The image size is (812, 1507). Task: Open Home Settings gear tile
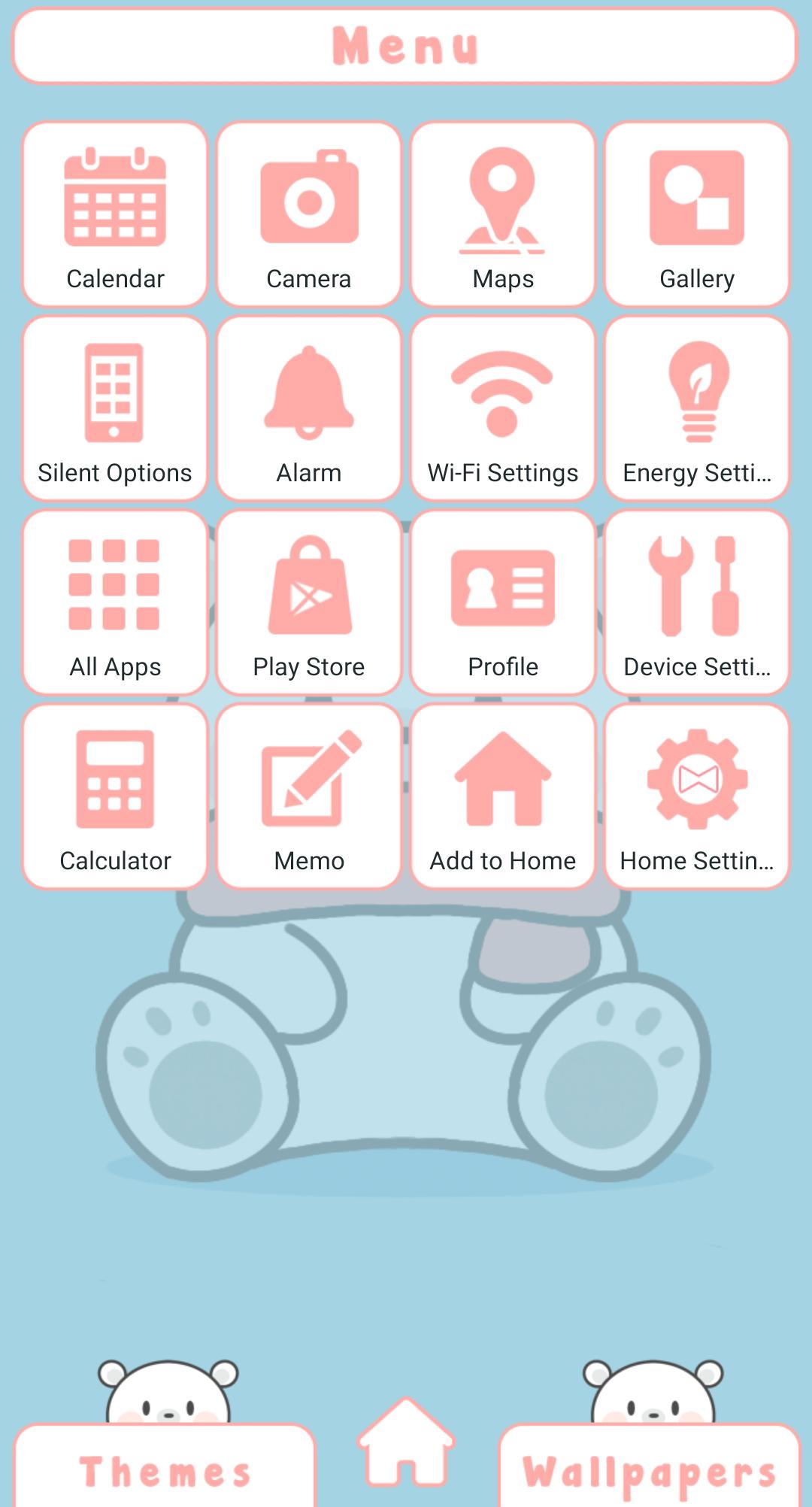click(x=697, y=796)
